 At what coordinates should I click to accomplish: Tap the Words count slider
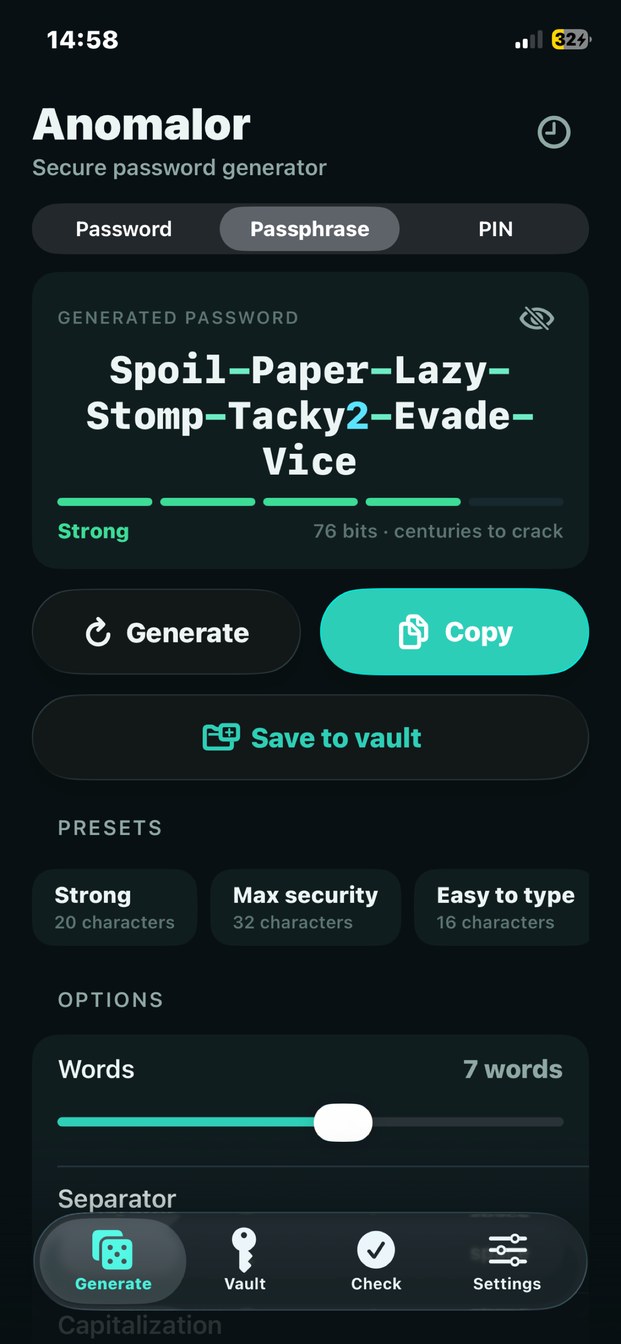point(310,1122)
